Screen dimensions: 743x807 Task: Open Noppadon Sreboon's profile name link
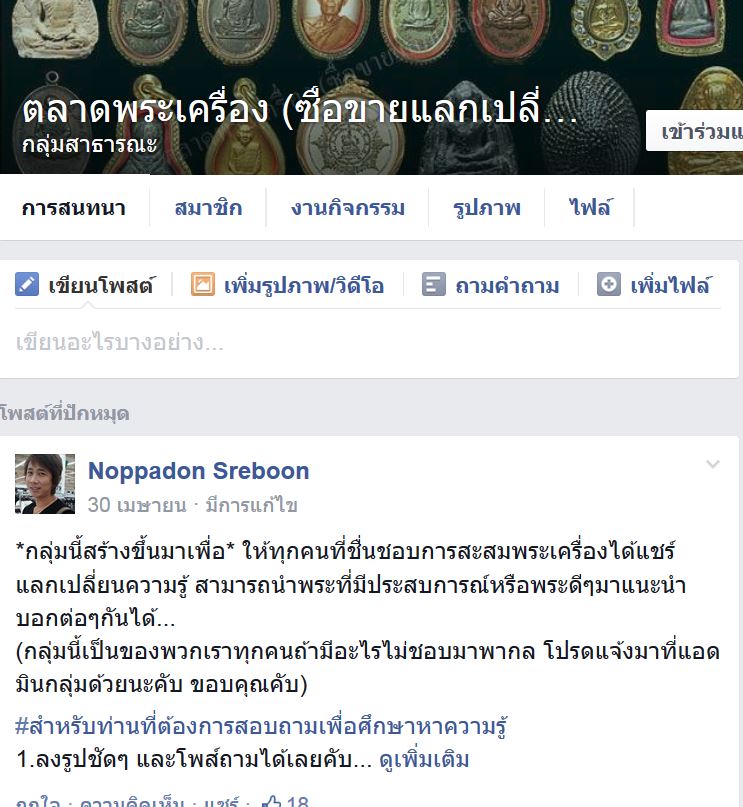click(198, 471)
